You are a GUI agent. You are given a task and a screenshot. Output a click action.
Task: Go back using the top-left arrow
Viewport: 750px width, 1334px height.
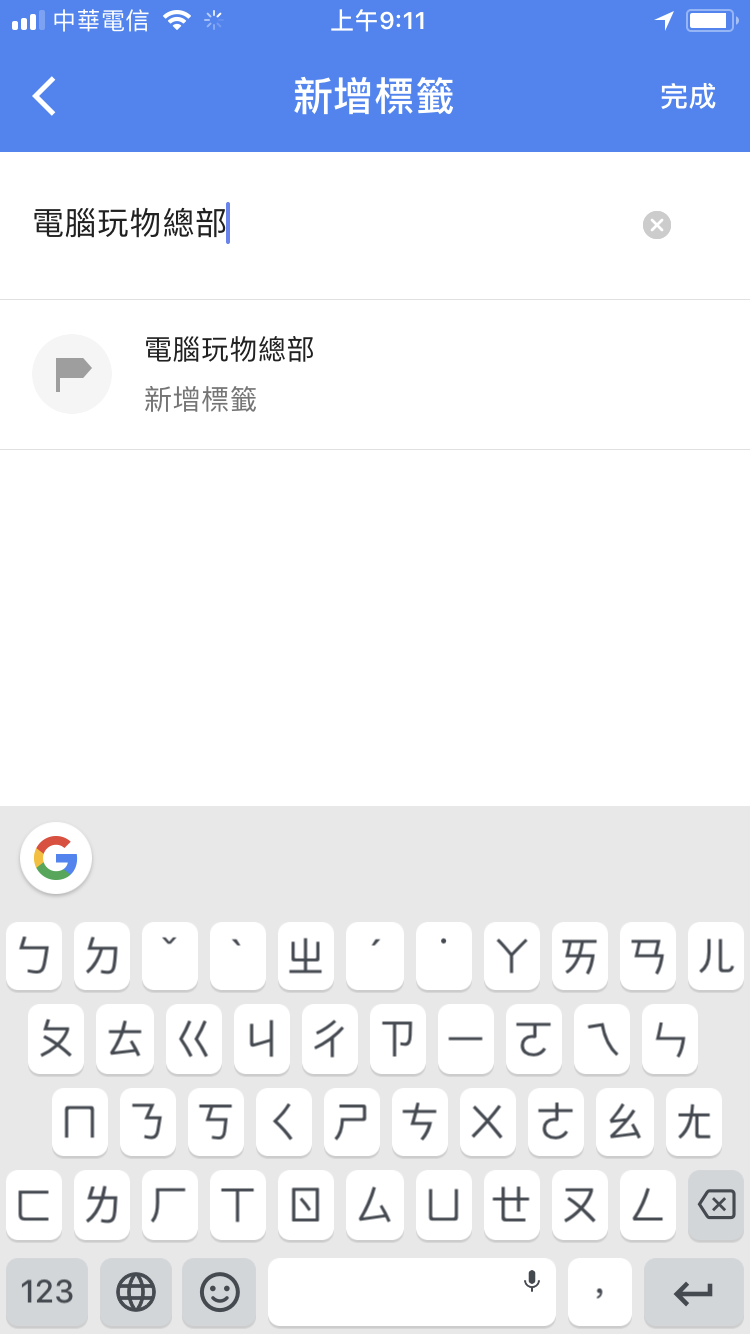pyautogui.click(x=44, y=96)
